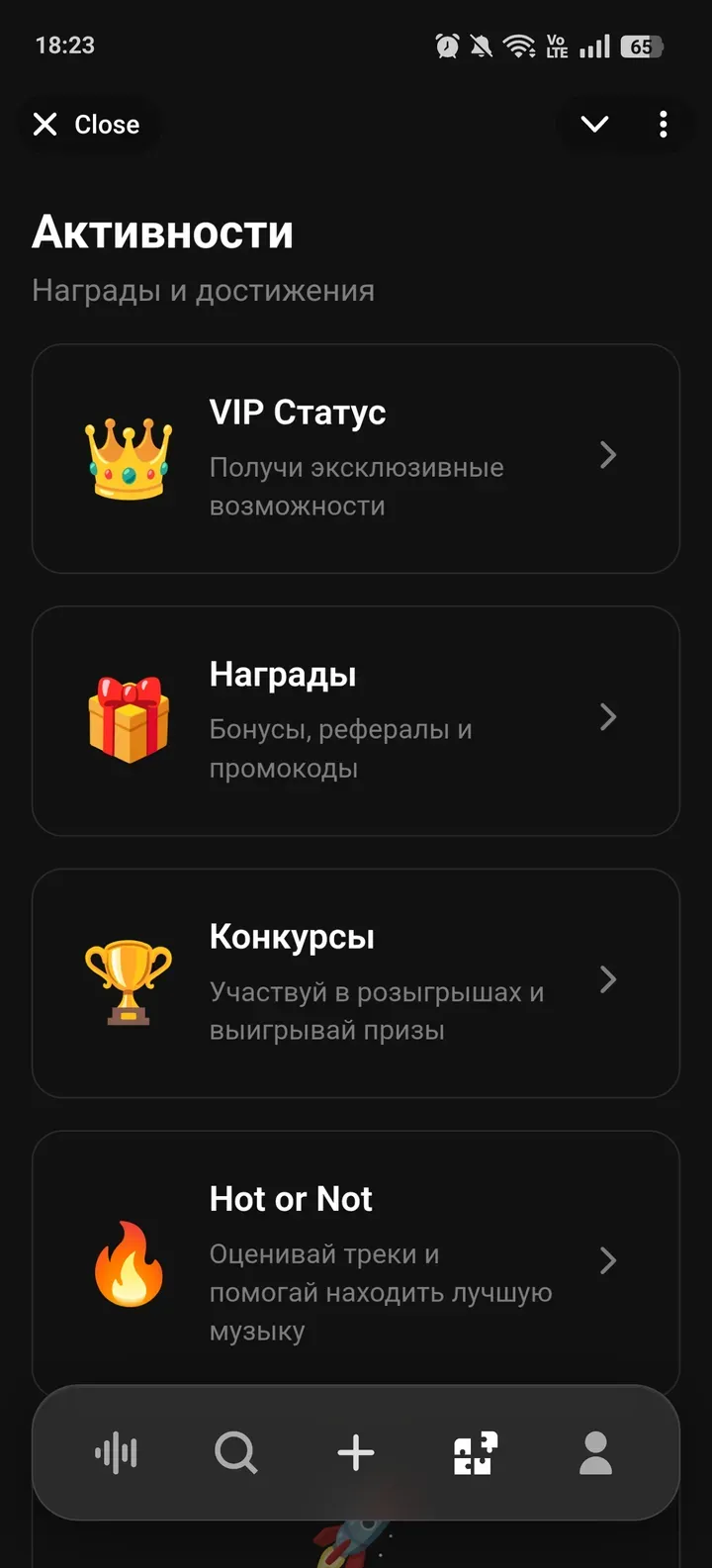
Task: Tap the audio waveform icon in bottom navigation
Action: tap(116, 1452)
